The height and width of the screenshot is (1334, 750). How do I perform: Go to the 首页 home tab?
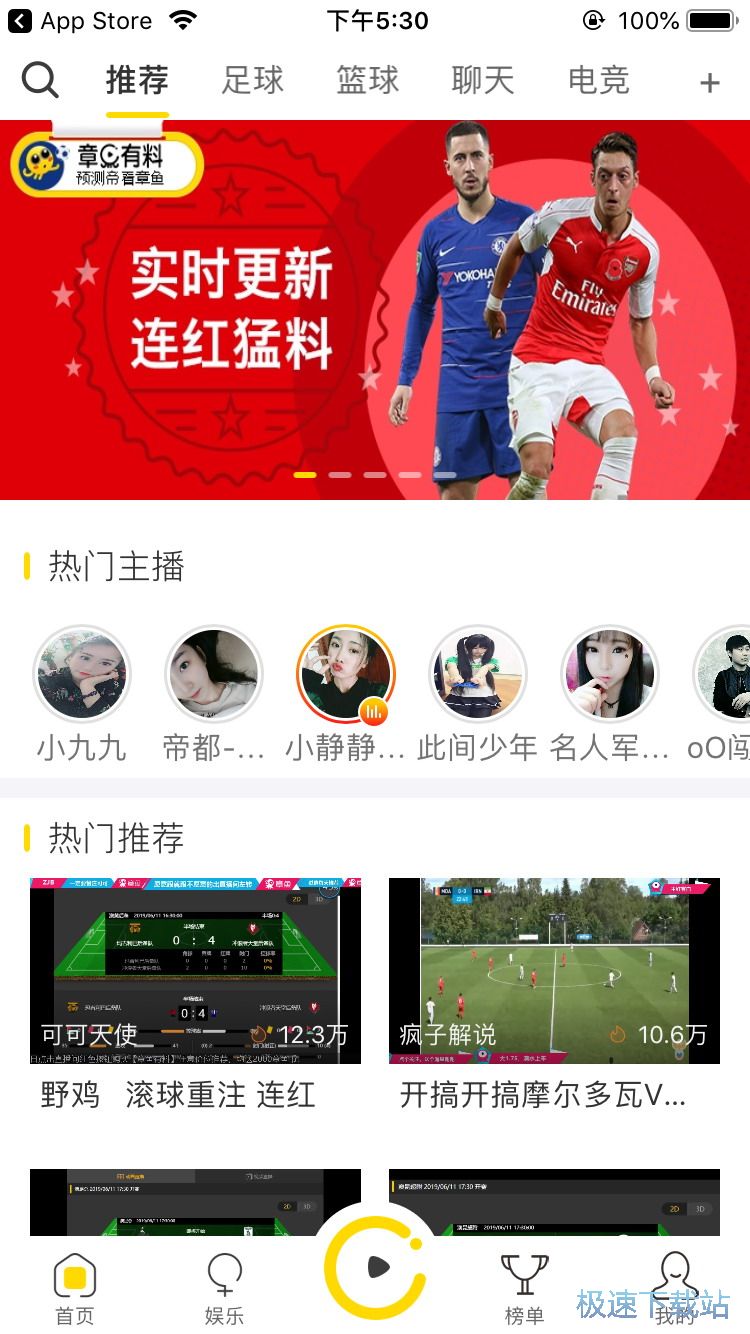(x=75, y=1288)
